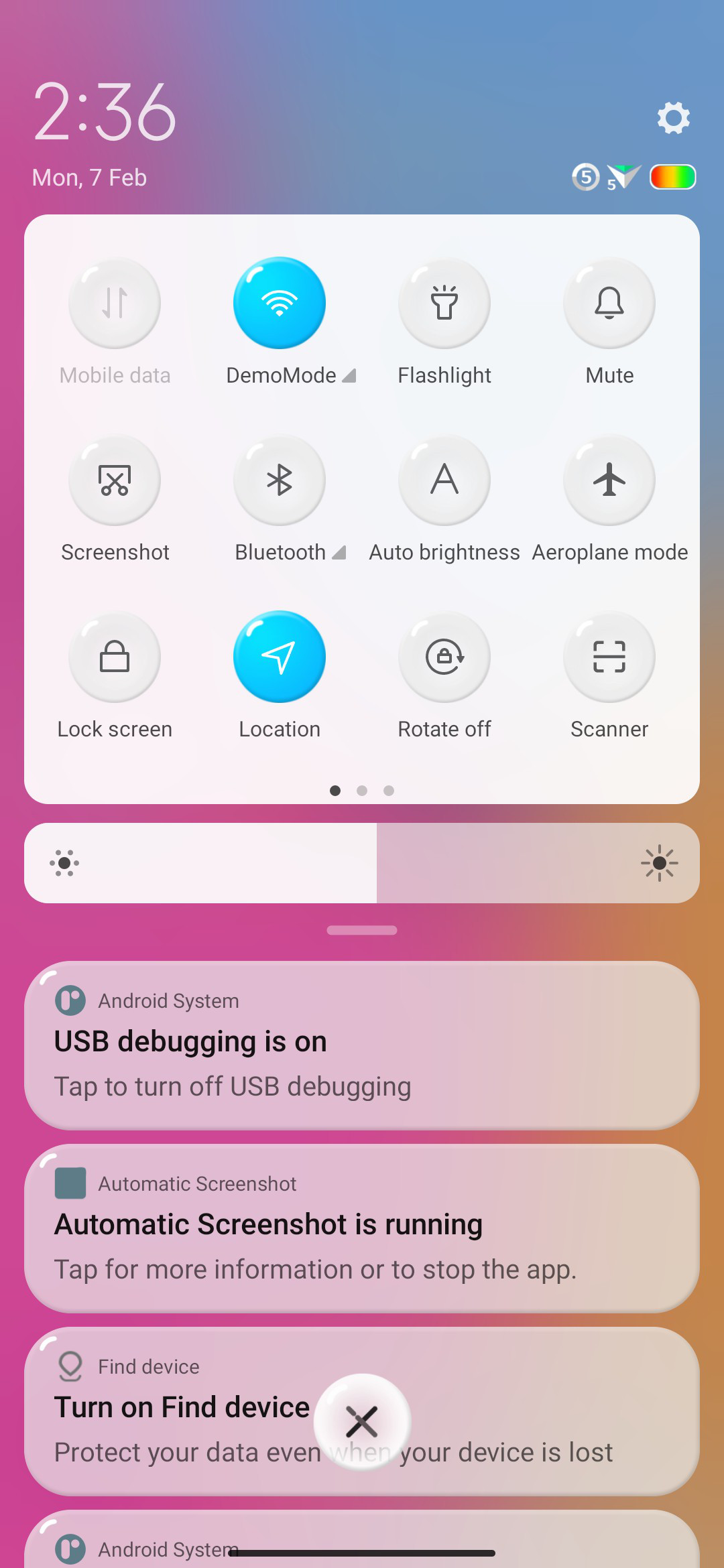Turn on Mobile data

[115, 303]
